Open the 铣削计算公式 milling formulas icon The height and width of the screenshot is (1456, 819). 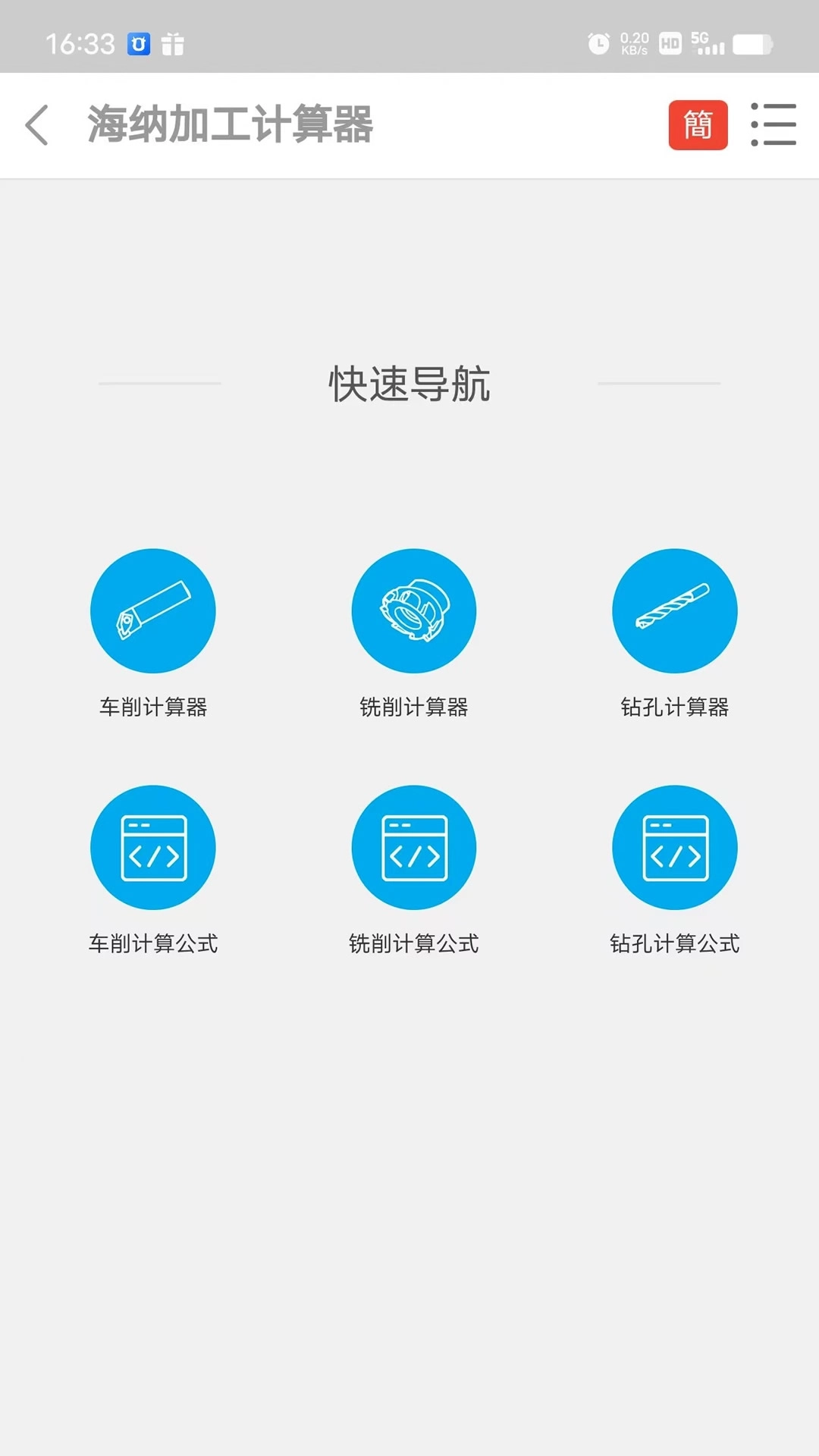click(413, 848)
